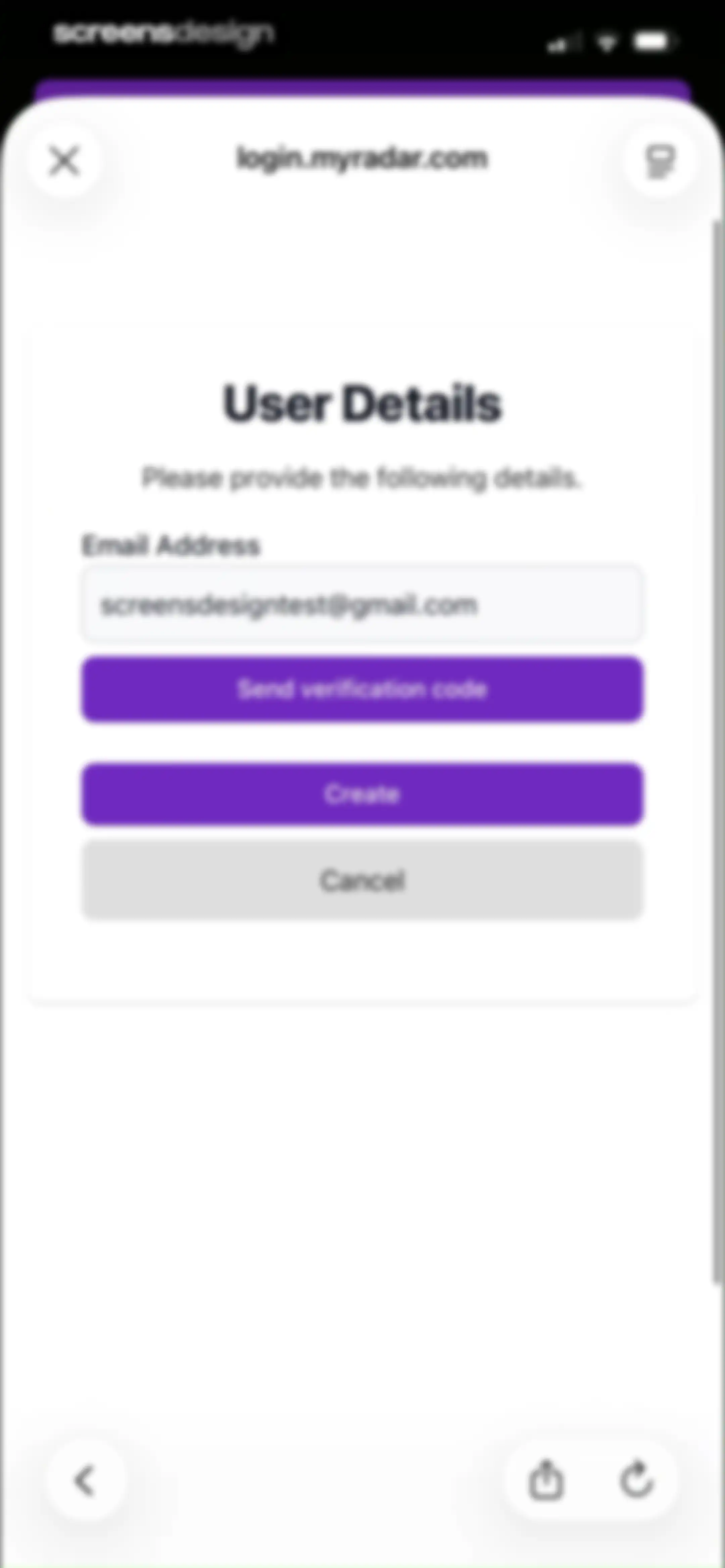Reload the login page
Screen dimensions: 725x1568
636,1480
